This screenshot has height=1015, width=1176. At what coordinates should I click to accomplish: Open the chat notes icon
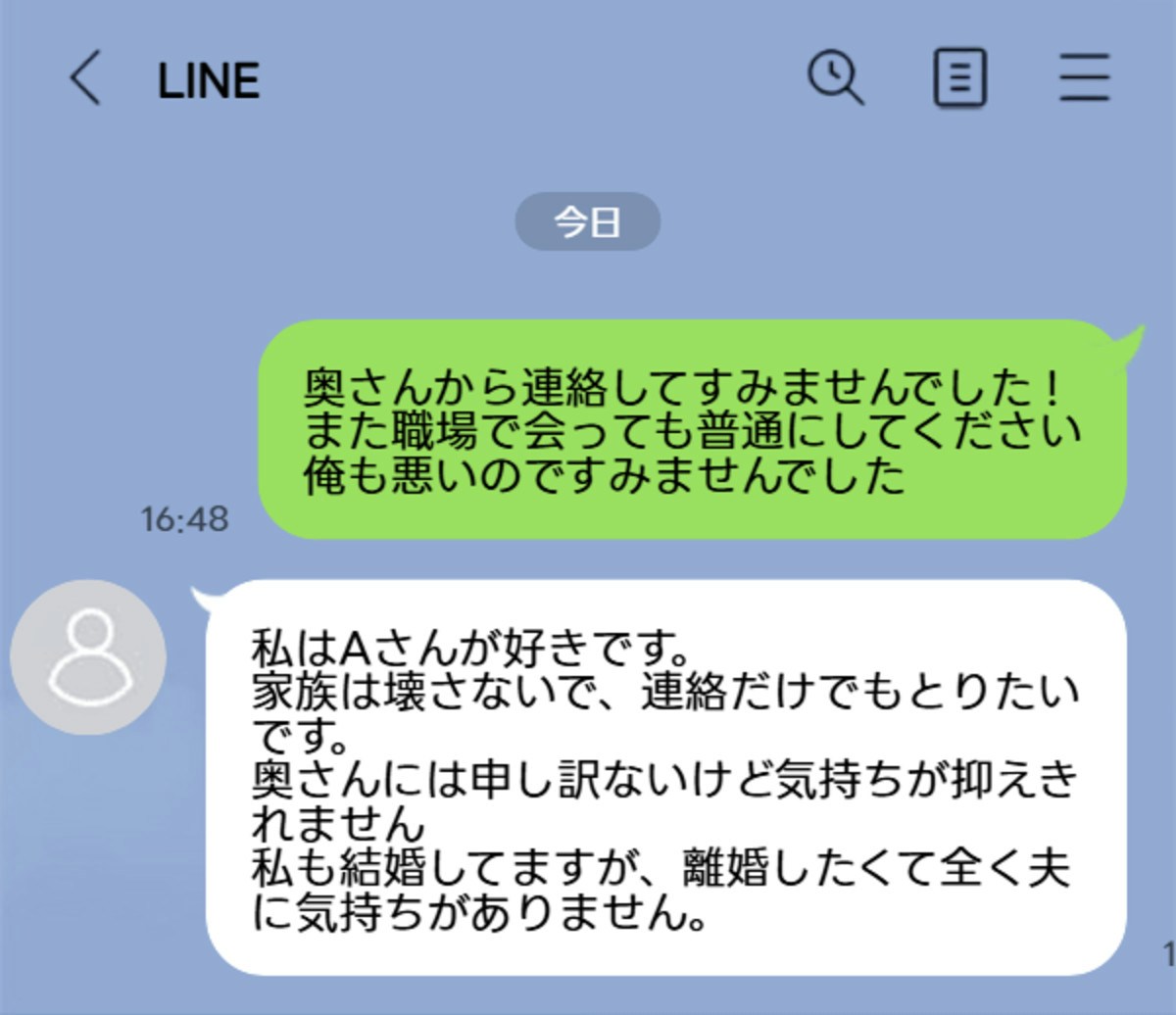(959, 78)
